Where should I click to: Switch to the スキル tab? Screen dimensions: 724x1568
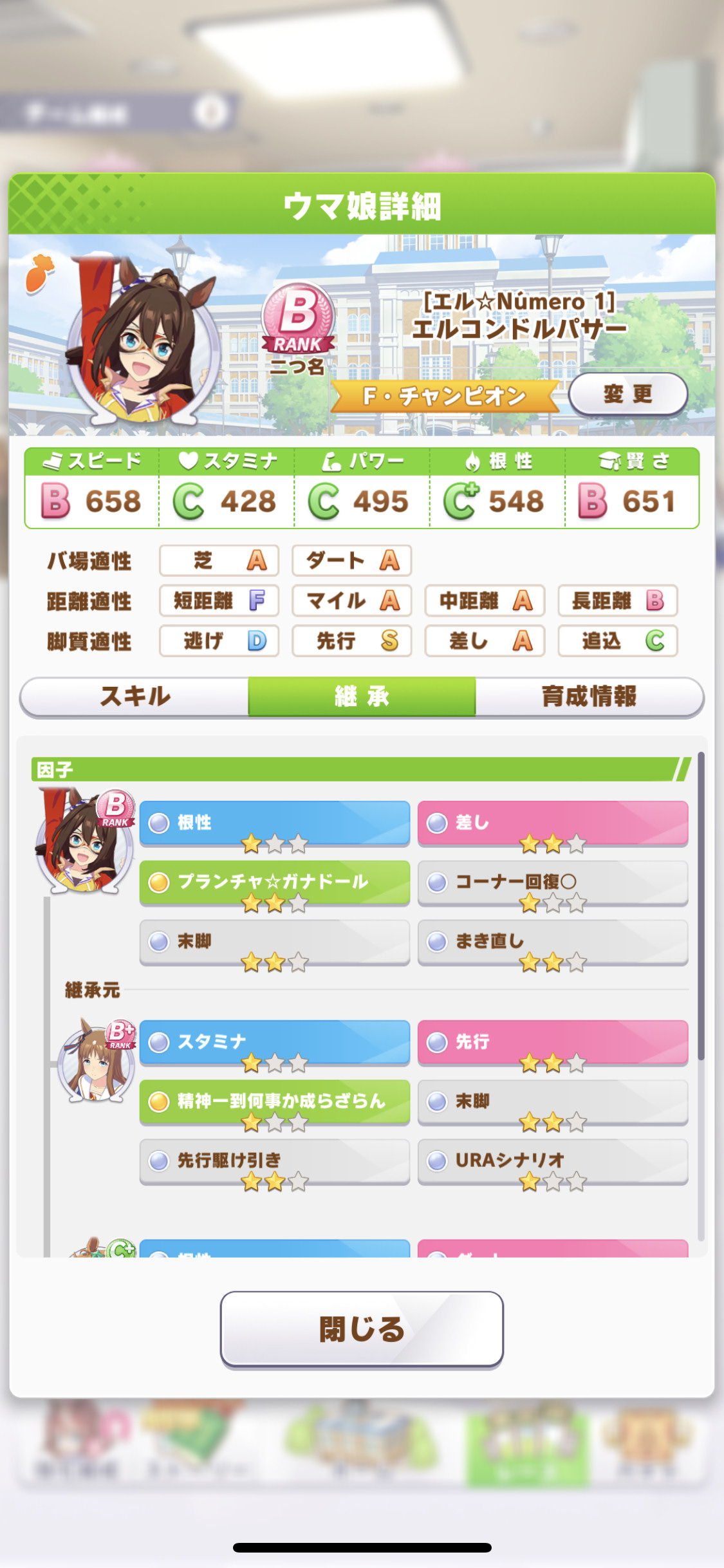135,696
